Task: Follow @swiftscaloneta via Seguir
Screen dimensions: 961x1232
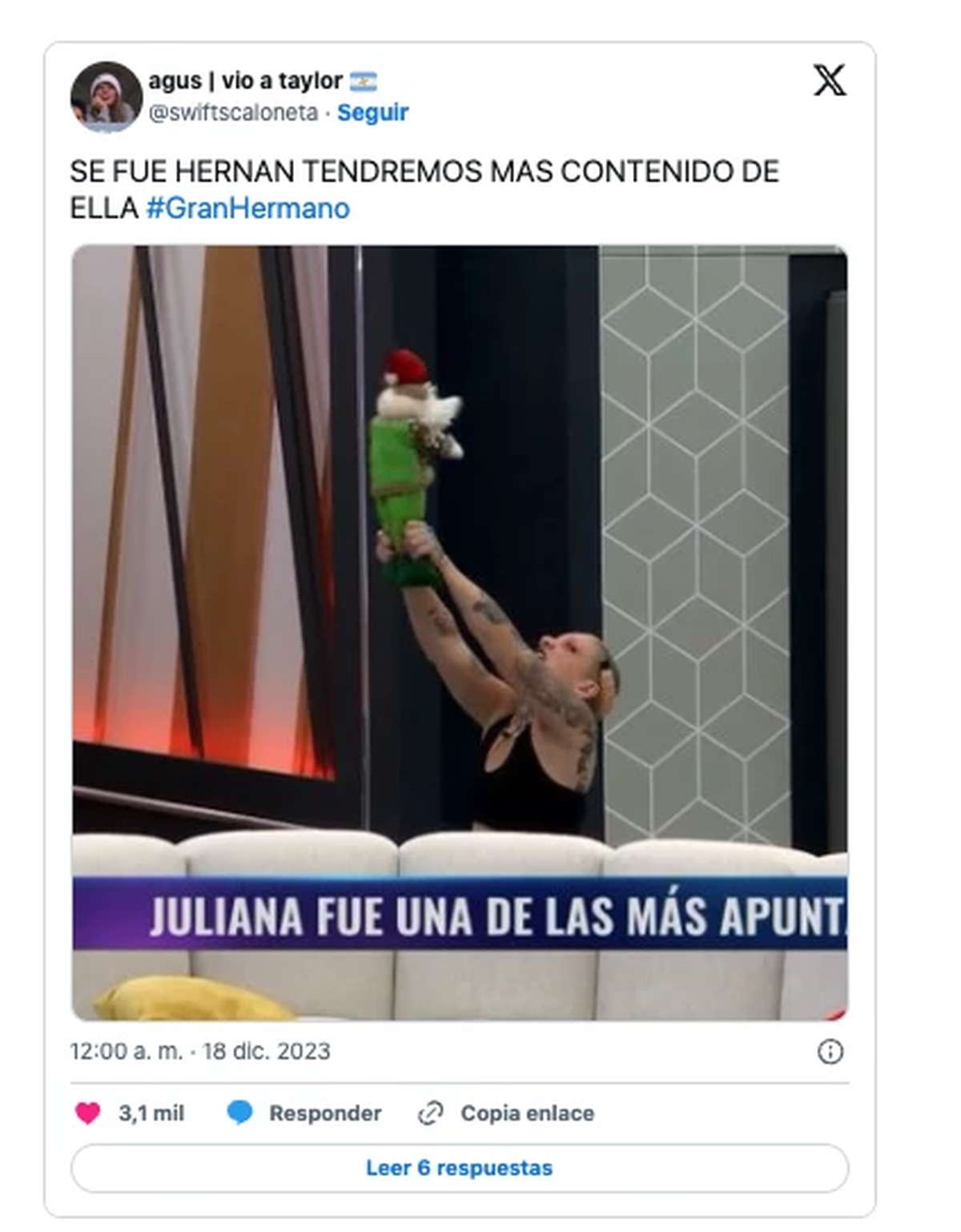Action: [x=372, y=113]
